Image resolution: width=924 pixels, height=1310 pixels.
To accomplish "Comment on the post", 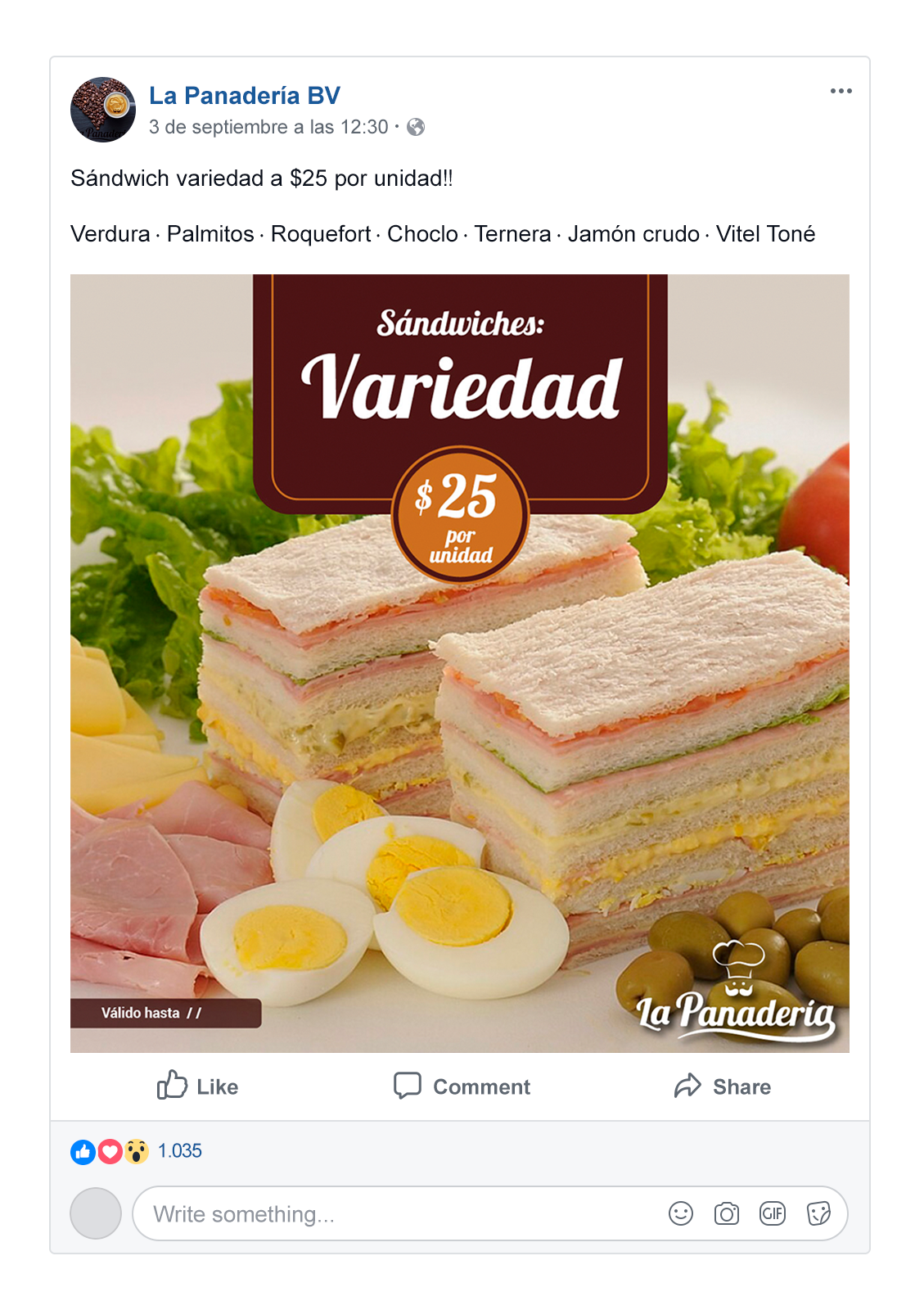I will pos(462,1086).
